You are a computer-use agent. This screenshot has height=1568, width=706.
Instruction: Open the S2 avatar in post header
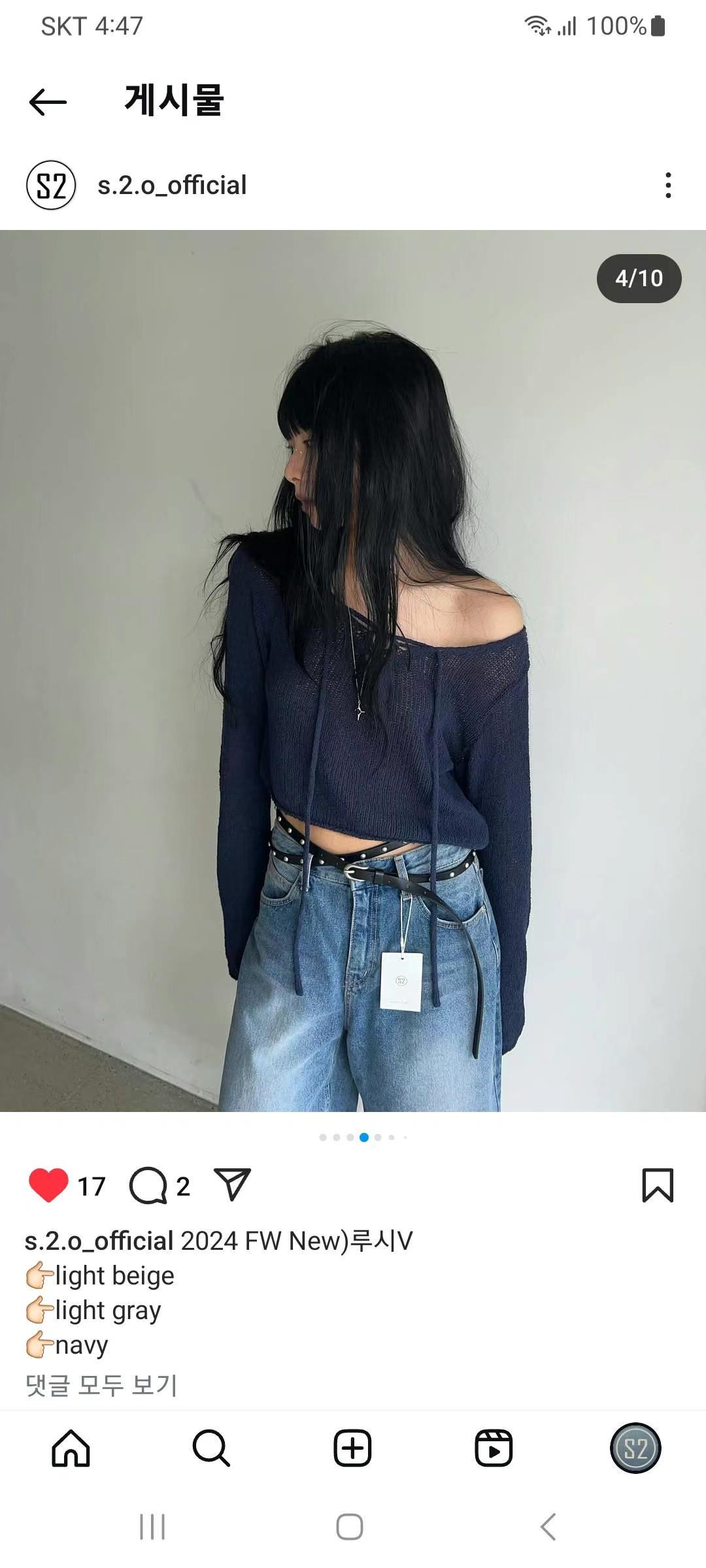click(51, 186)
